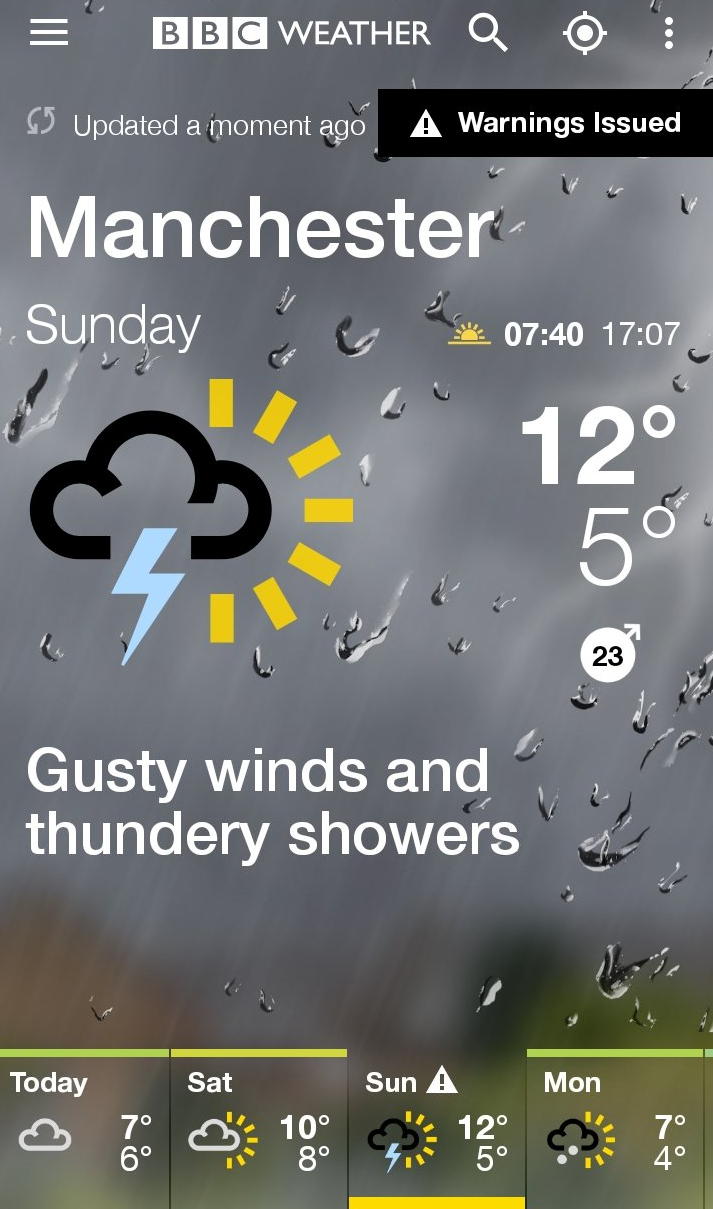713x1209 pixels.
Task: Search for a location
Action: 488,33
